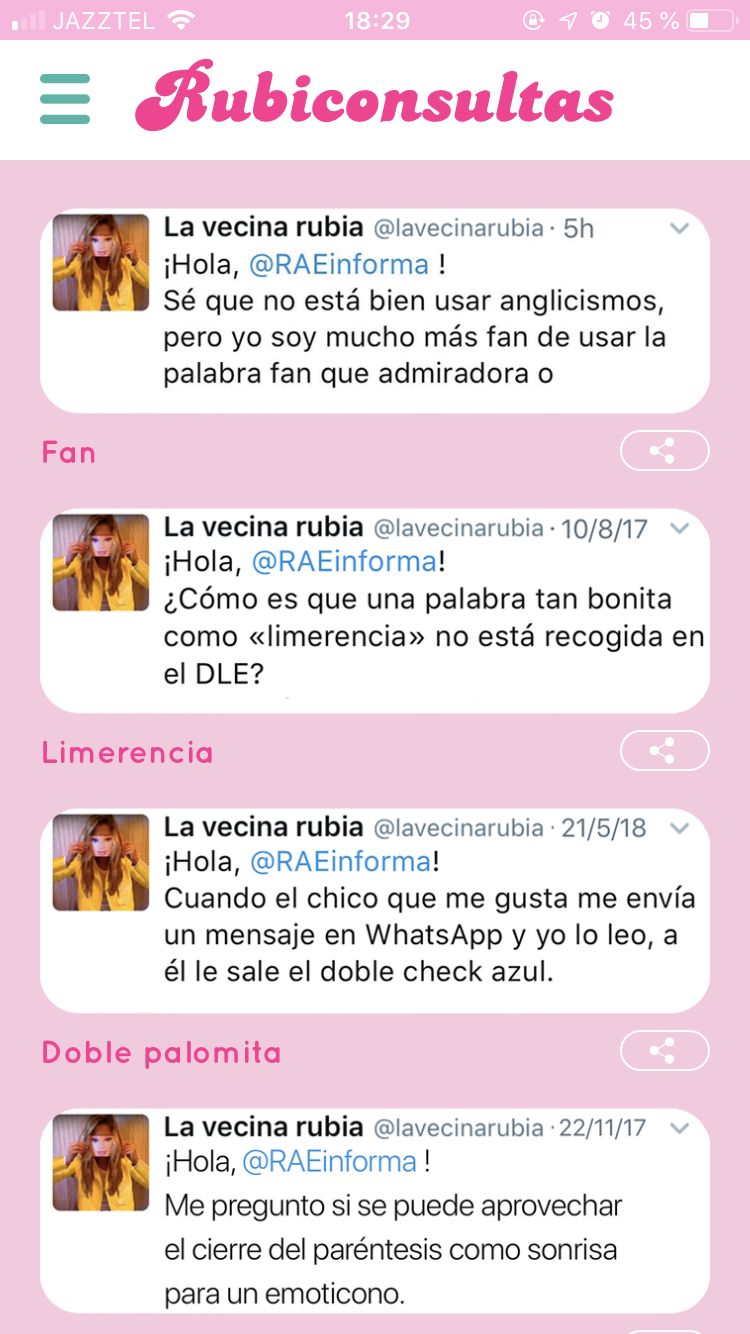Open the hamburger menu
The image size is (750, 1334).
pos(65,99)
